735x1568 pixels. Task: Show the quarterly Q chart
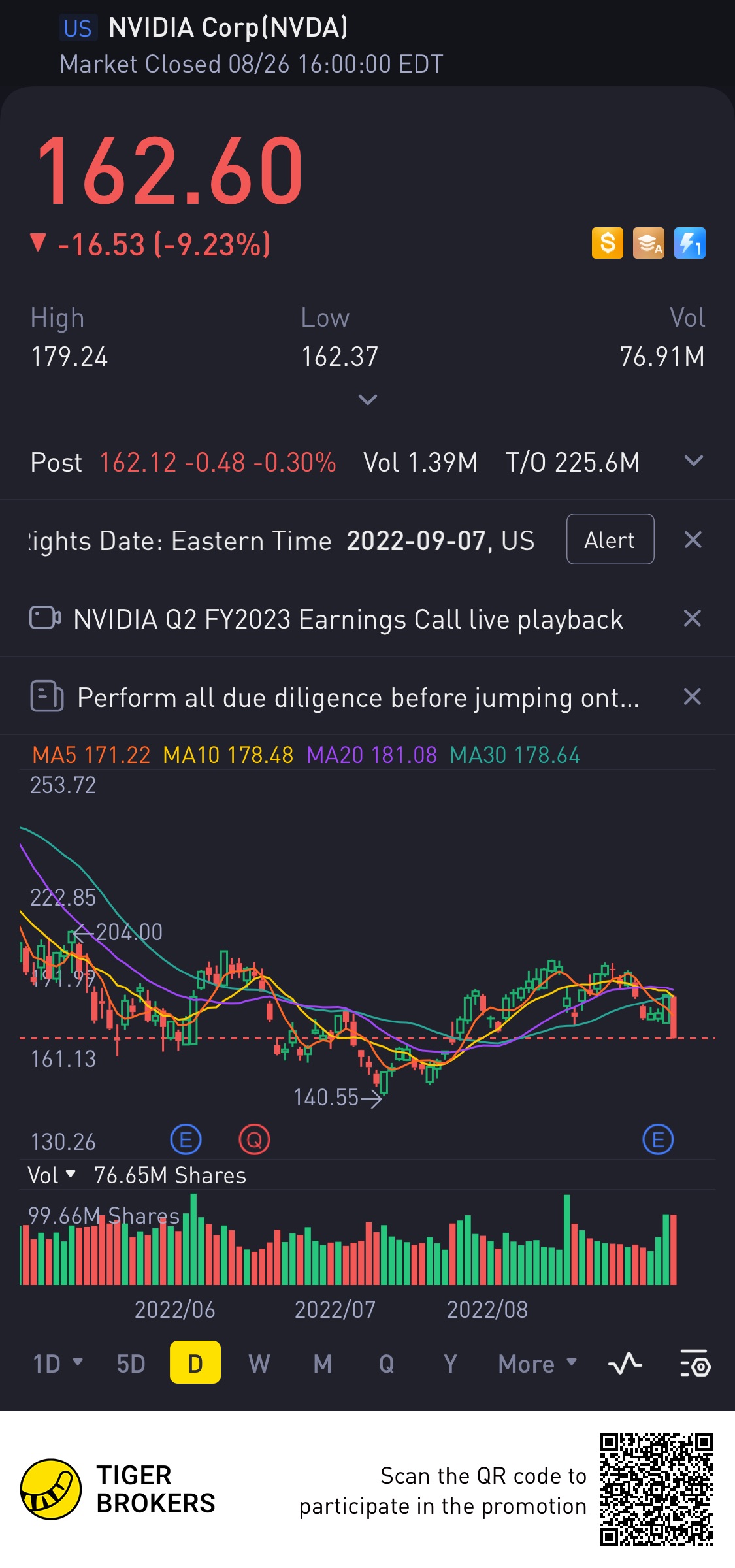click(x=386, y=1364)
